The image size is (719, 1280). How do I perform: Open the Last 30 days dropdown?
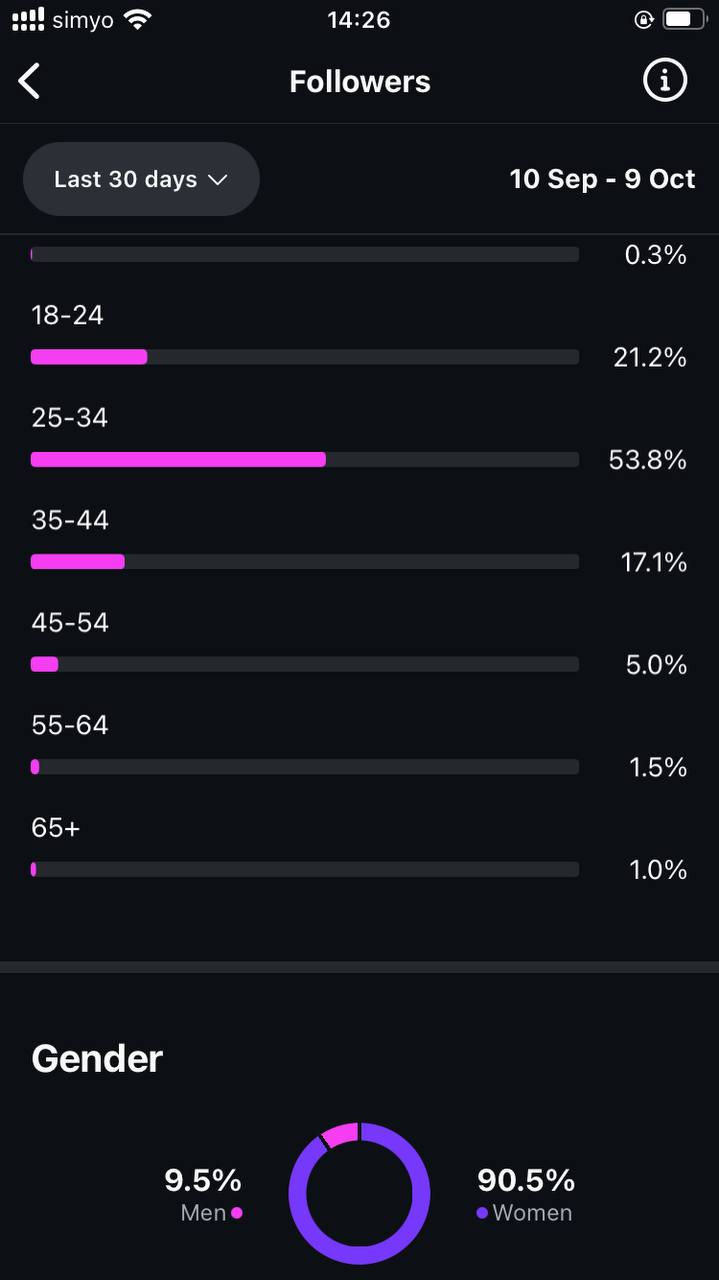[141, 179]
